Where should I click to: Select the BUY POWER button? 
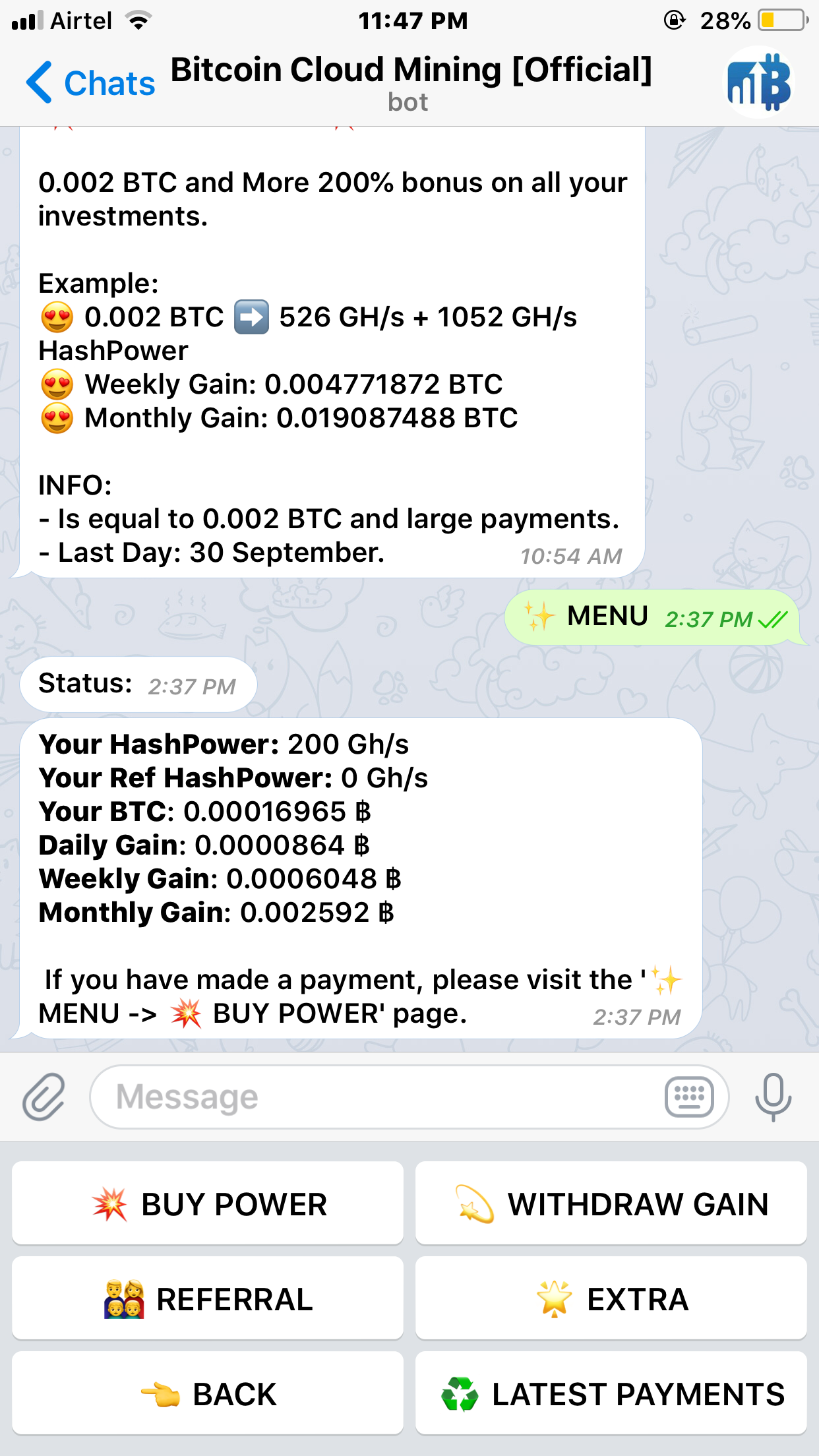[208, 1203]
